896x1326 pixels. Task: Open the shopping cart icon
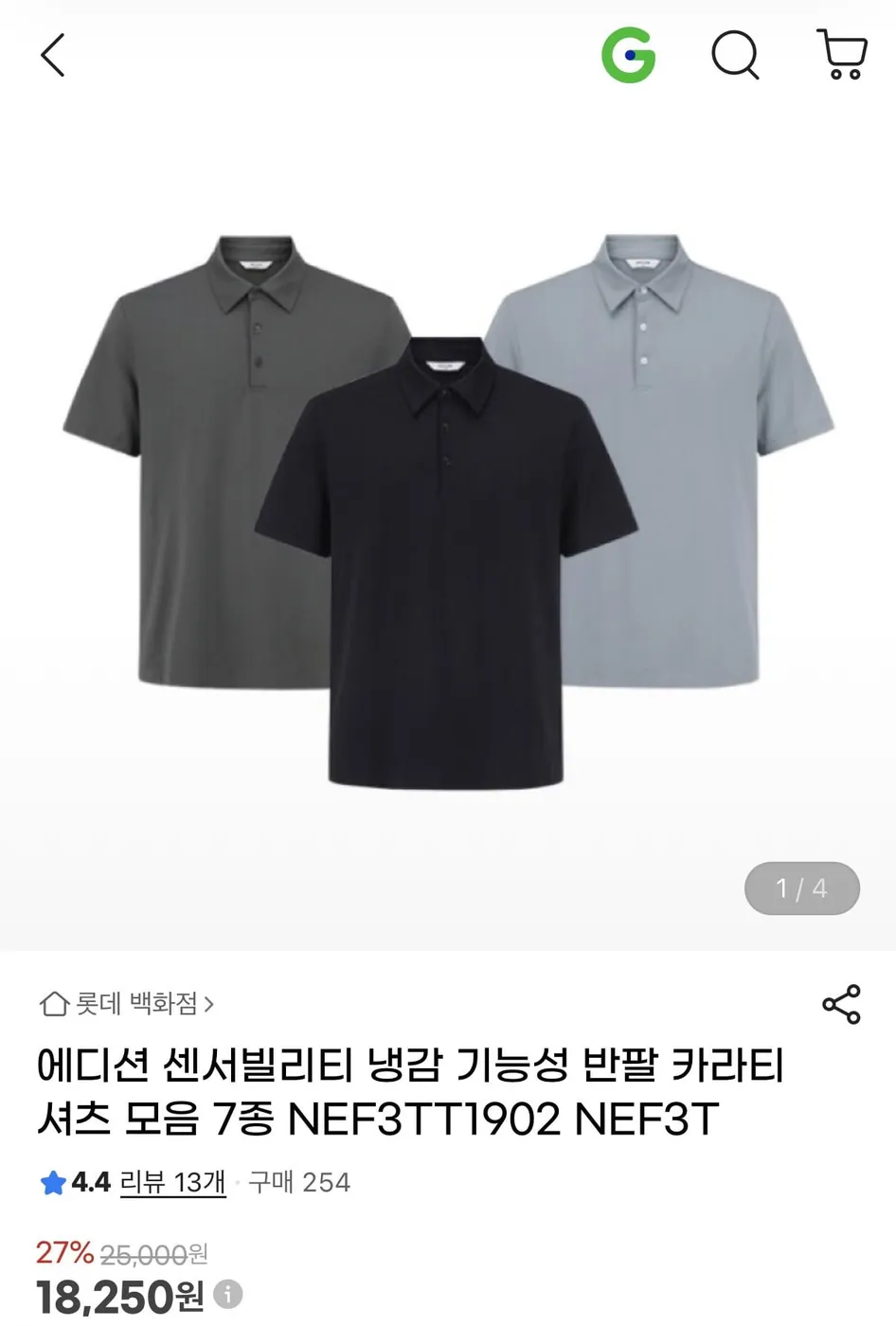(839, 54)
